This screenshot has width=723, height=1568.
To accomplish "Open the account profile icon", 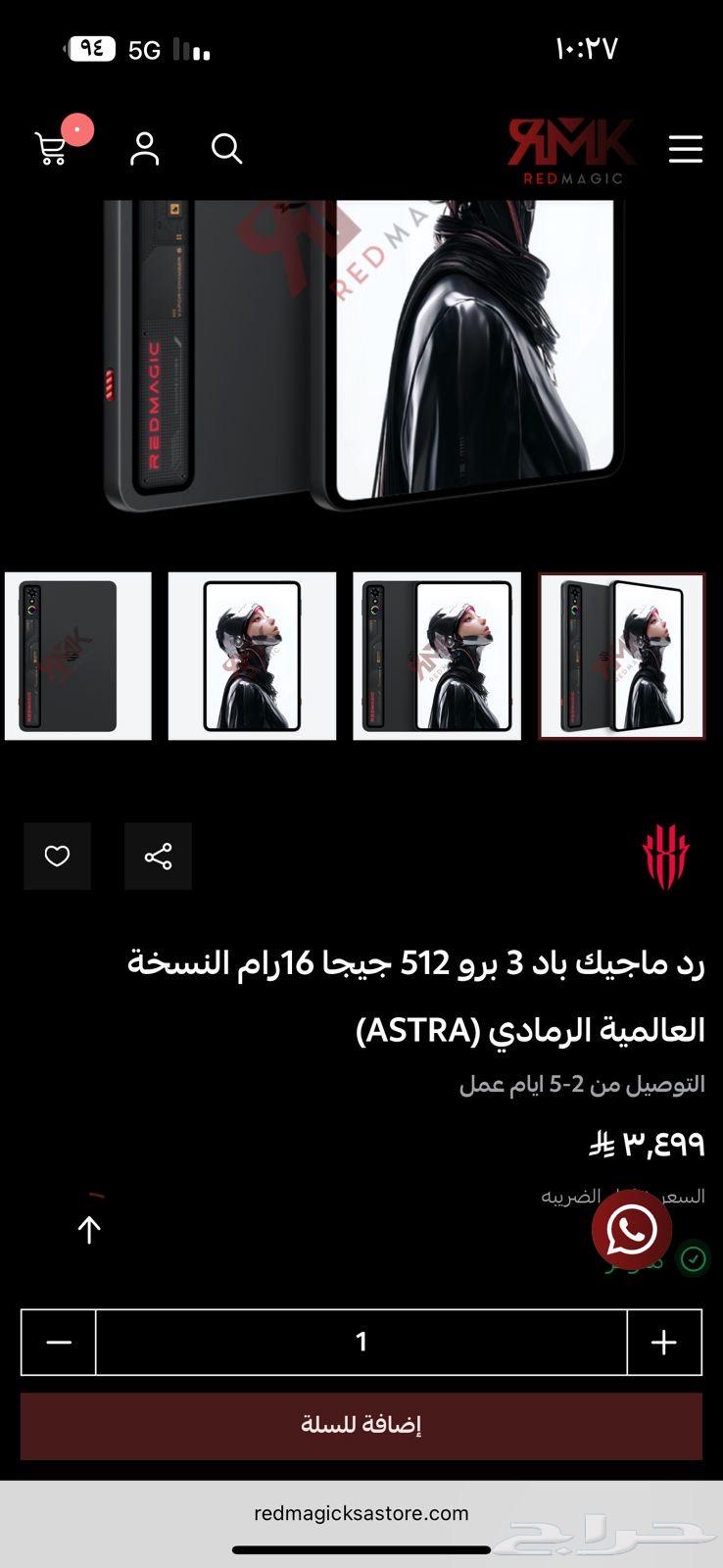I will pyautogui.click(x=144, y=150).
